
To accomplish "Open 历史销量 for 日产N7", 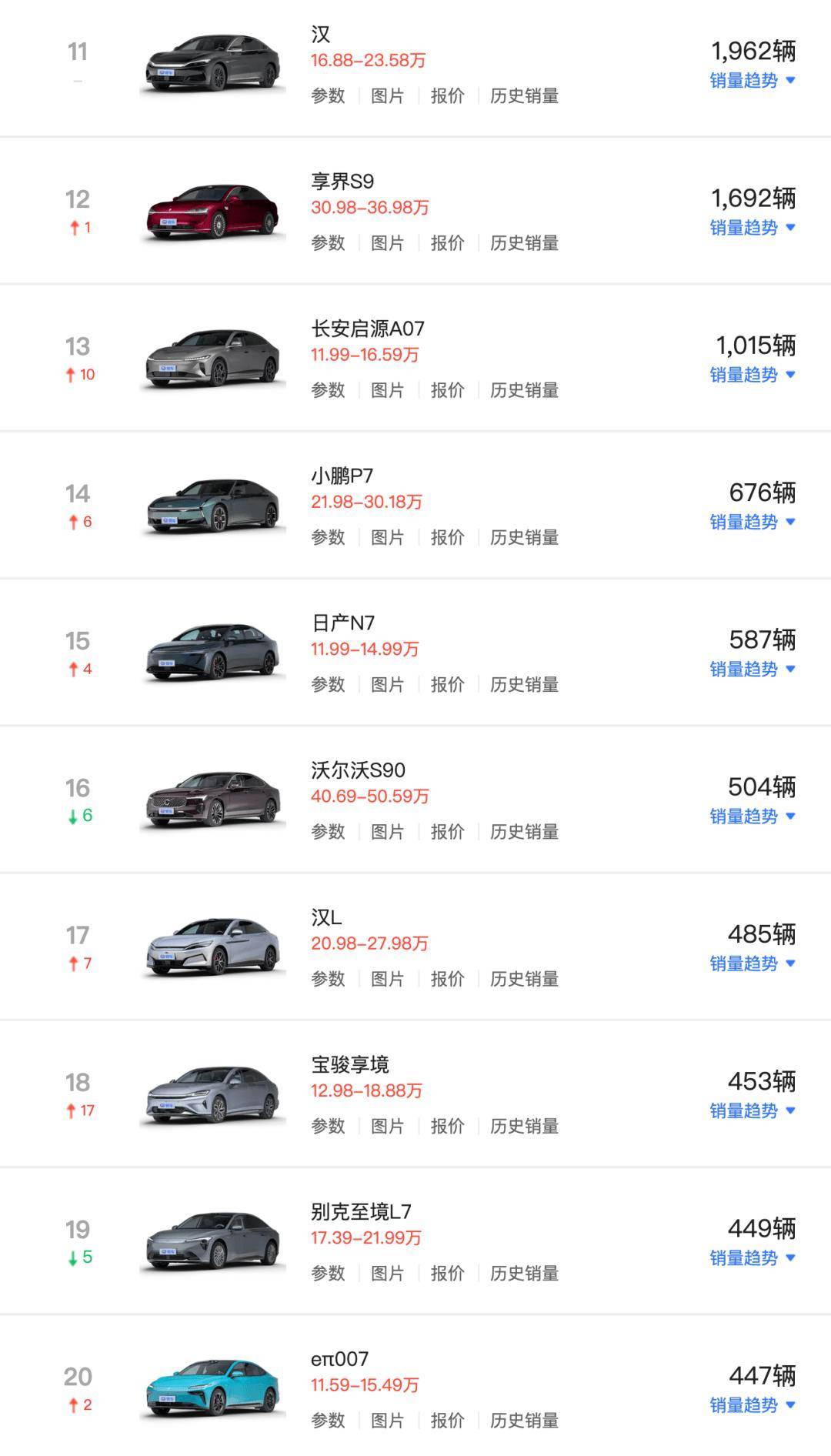I will pyautogui.click(x=524, y=684).
